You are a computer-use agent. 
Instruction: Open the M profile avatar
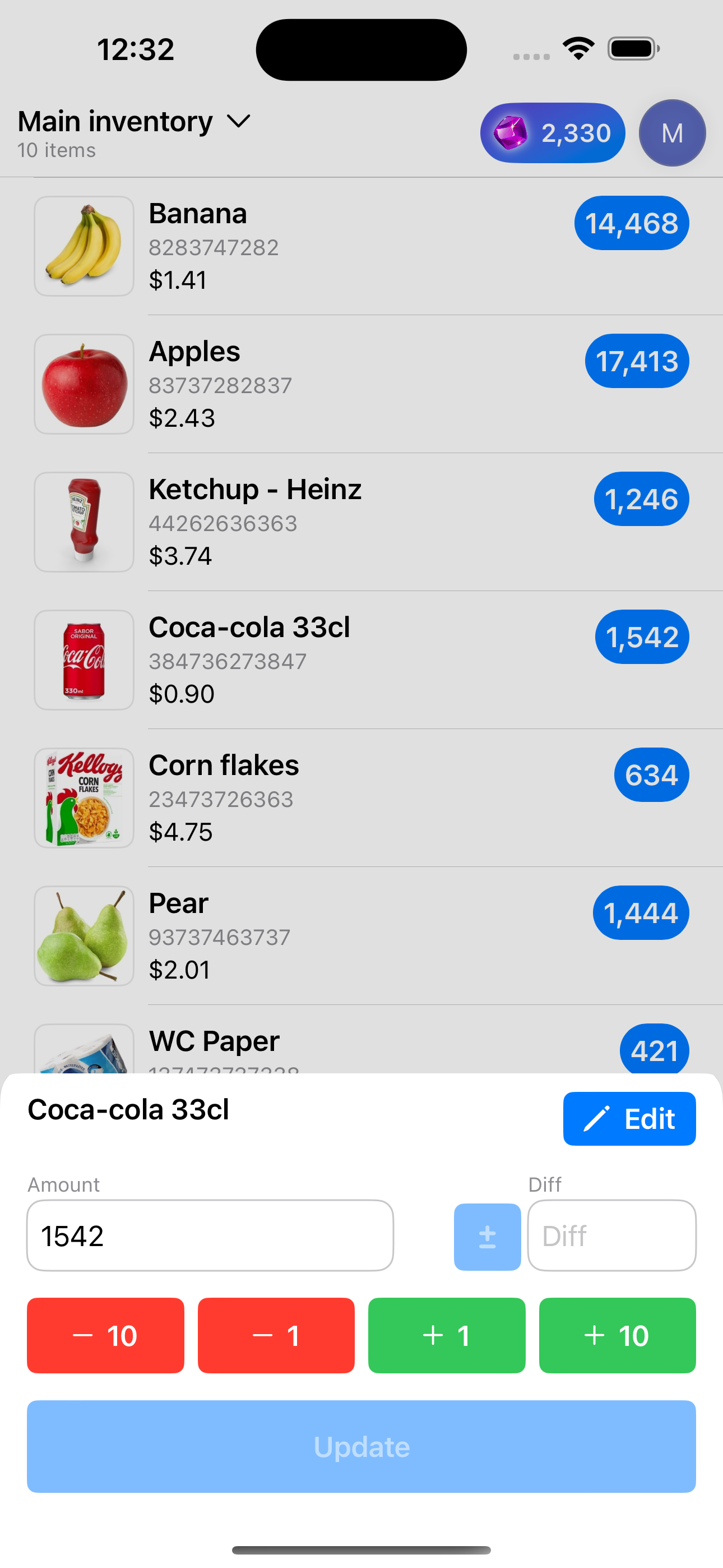pyautogui.click(x=672, y=133)
